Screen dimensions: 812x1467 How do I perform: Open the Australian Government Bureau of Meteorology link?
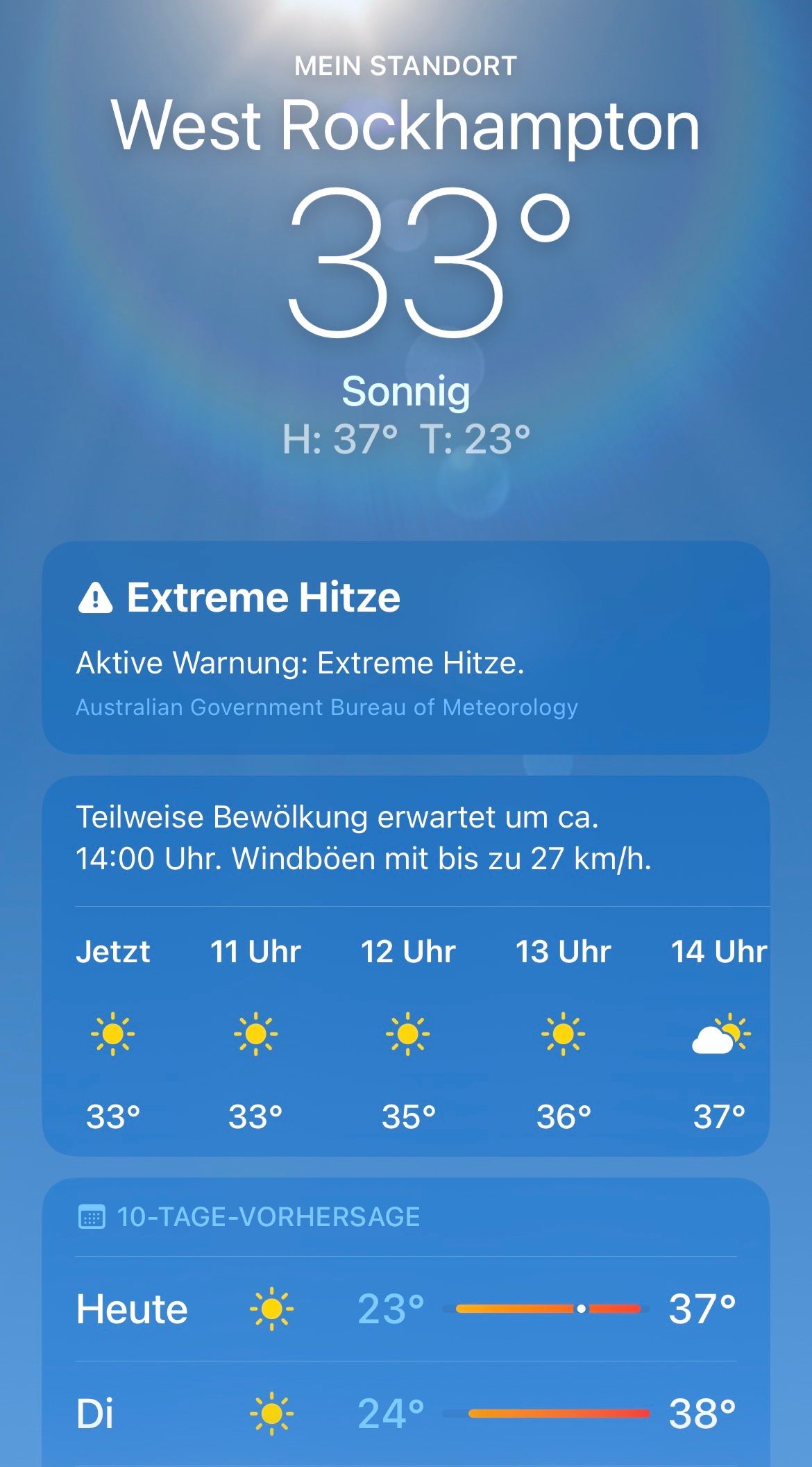tap(326, 707)
